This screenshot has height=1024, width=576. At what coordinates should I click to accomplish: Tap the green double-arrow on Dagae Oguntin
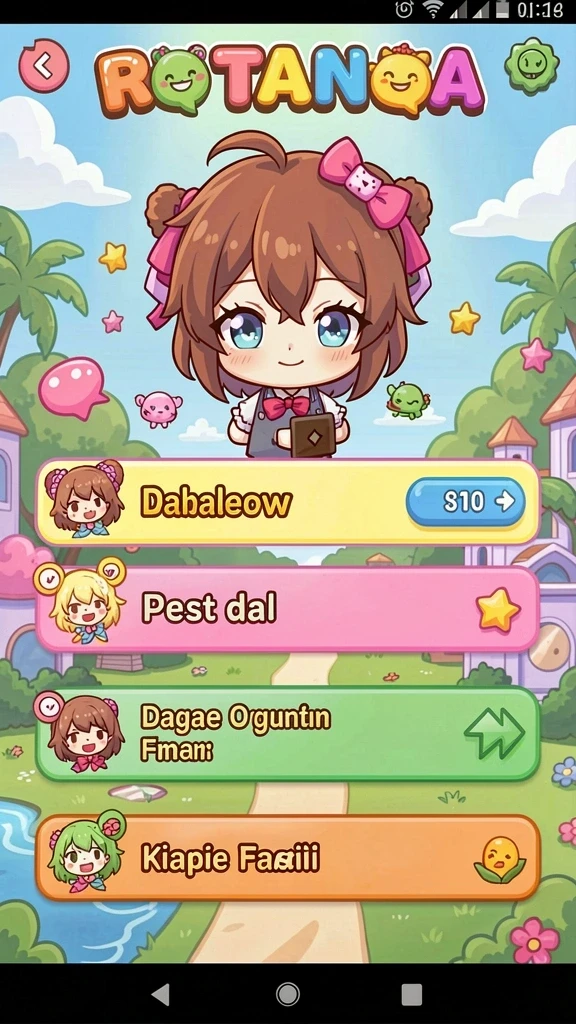click(x=494, y=733)
